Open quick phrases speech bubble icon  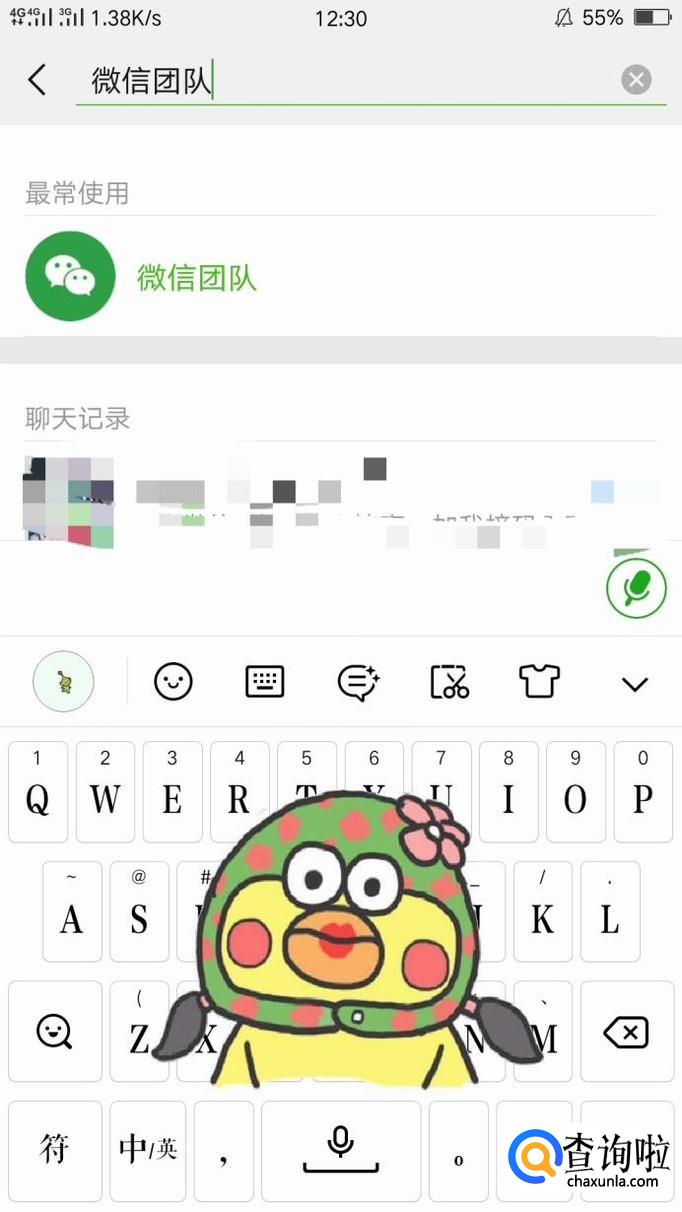[x=358, y=683]
